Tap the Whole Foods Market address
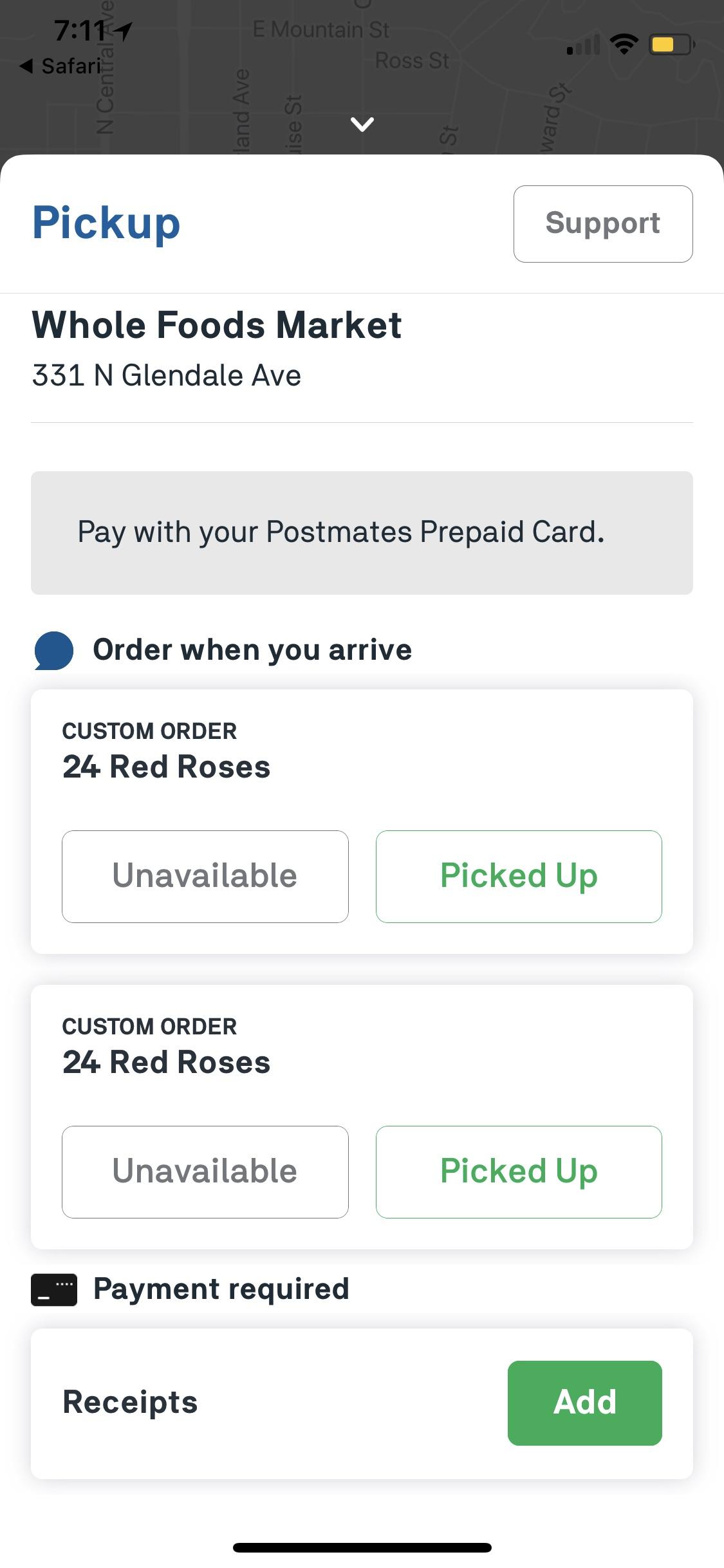This screenshot has width=724, height=1568. click(x=166, y=375)
